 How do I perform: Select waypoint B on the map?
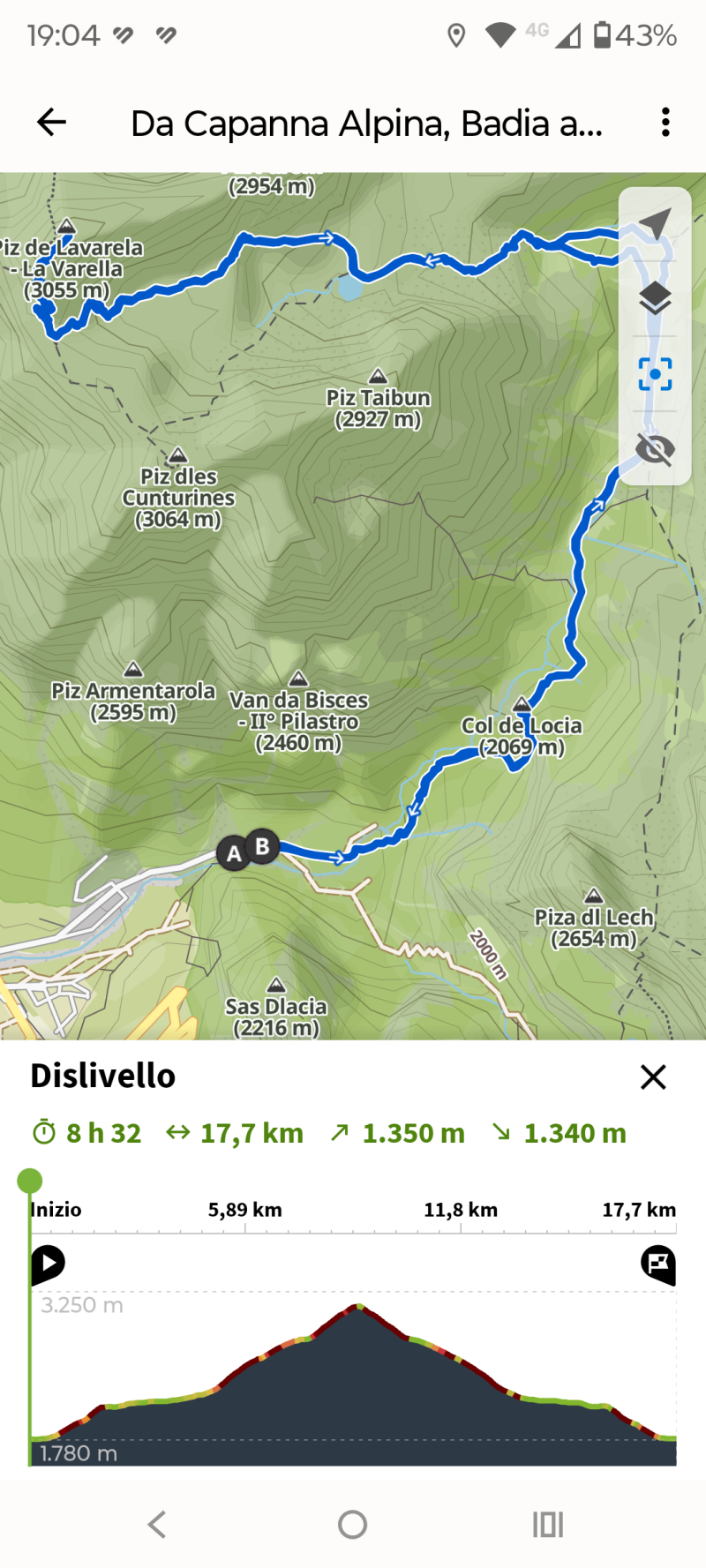(262, 846)
